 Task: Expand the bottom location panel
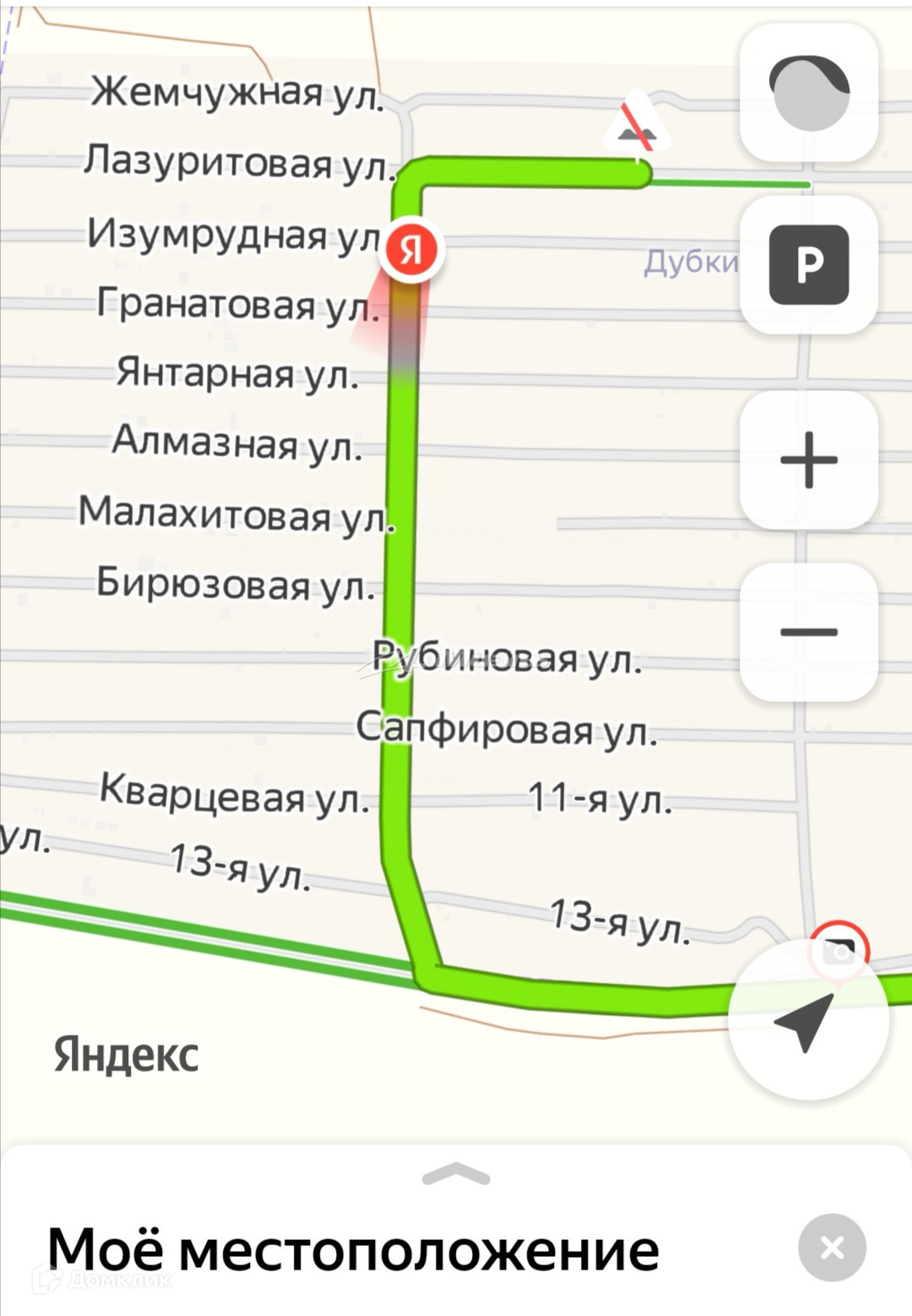pyautogui.click(x=456, y=1174)
